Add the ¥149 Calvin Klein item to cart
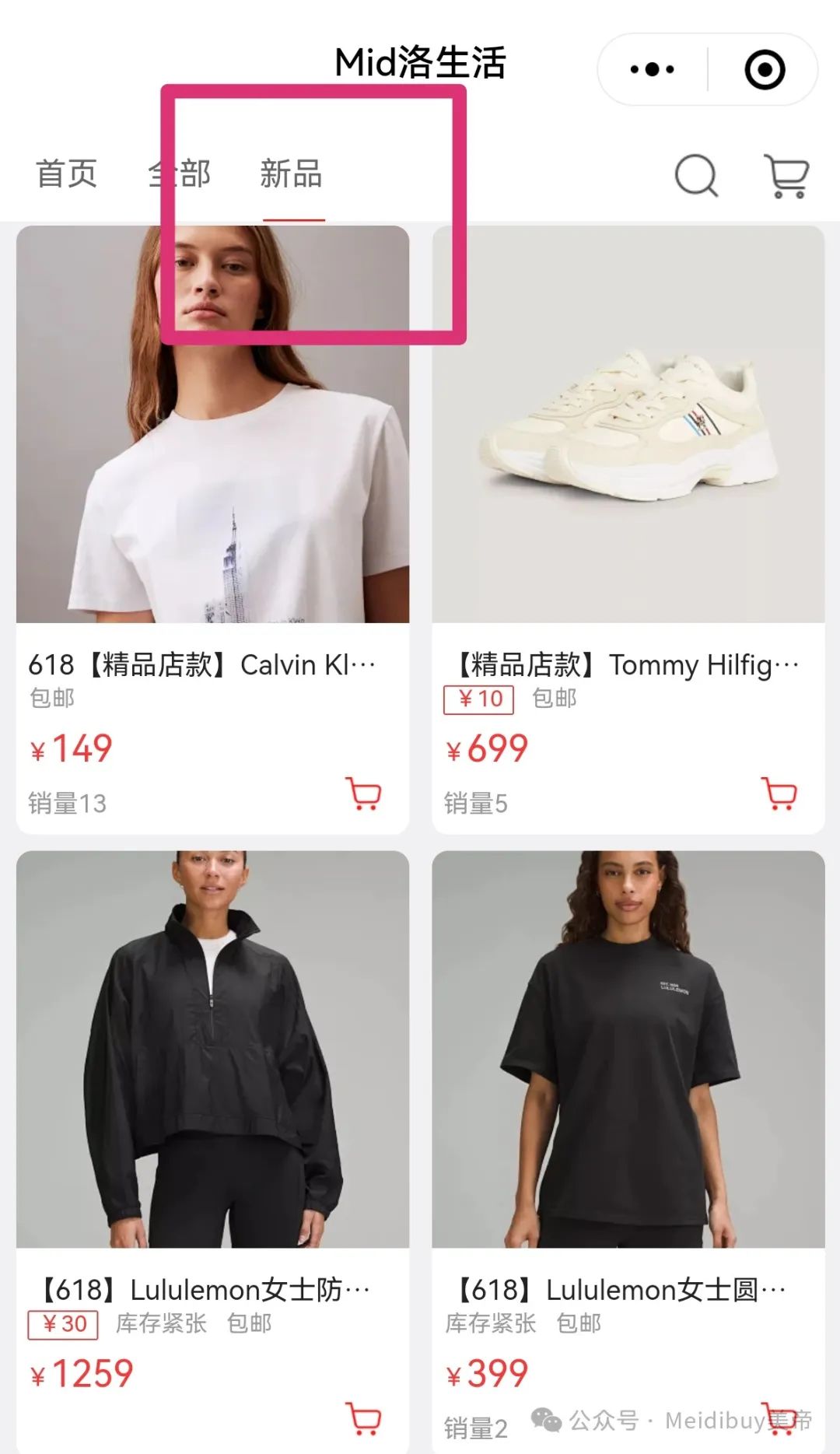840x1454 pixels. (363, 794)
